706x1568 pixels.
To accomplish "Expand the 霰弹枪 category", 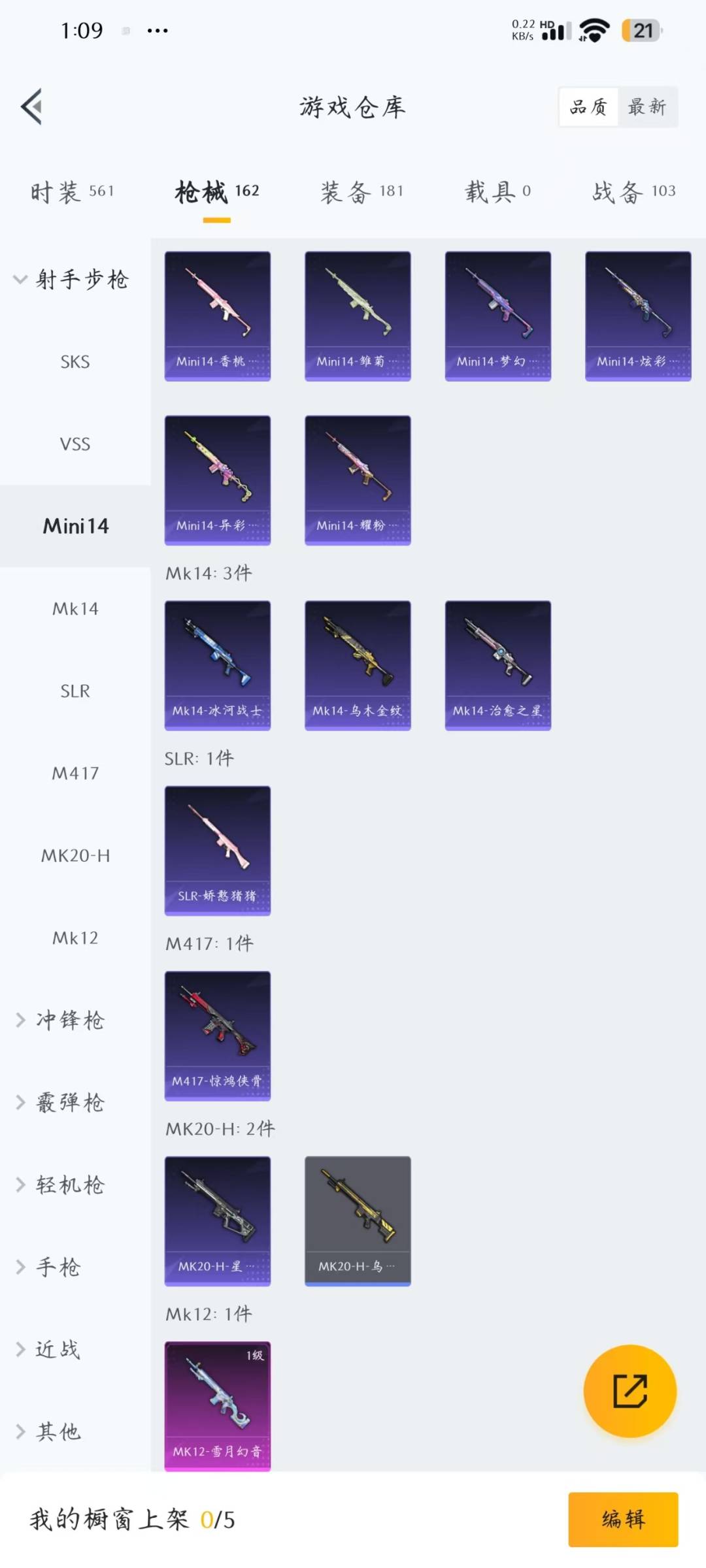I will (x=69, y=1102).
